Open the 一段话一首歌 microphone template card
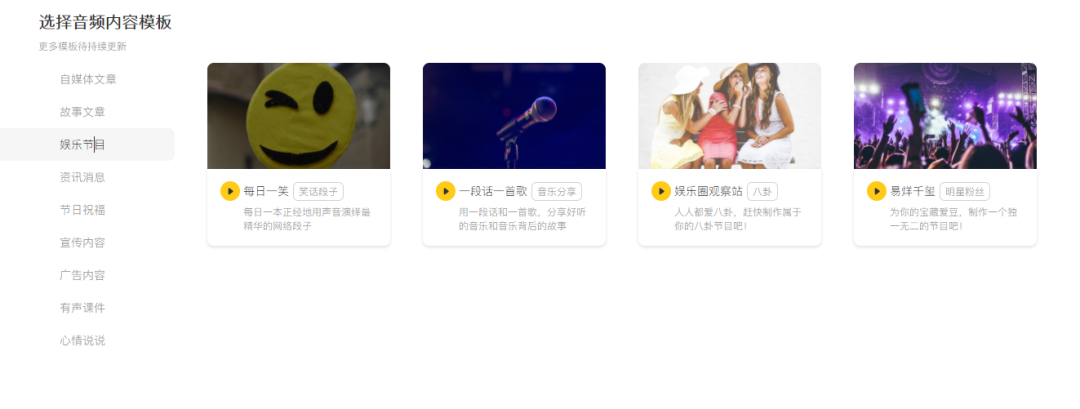This screenshot has height=409, width=1080. tap(513, 116)
